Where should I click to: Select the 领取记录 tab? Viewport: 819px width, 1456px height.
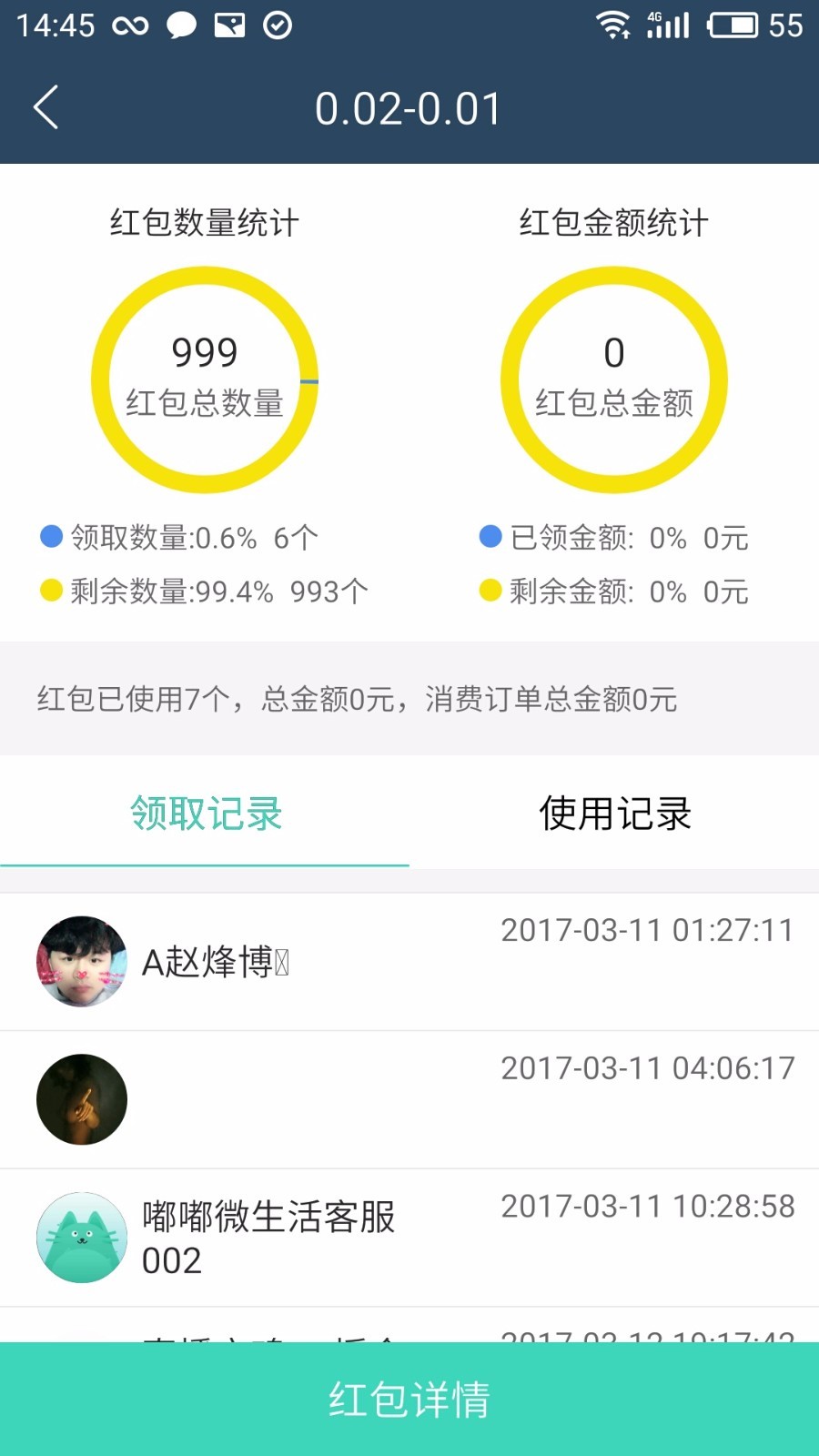tap(206, 813)
